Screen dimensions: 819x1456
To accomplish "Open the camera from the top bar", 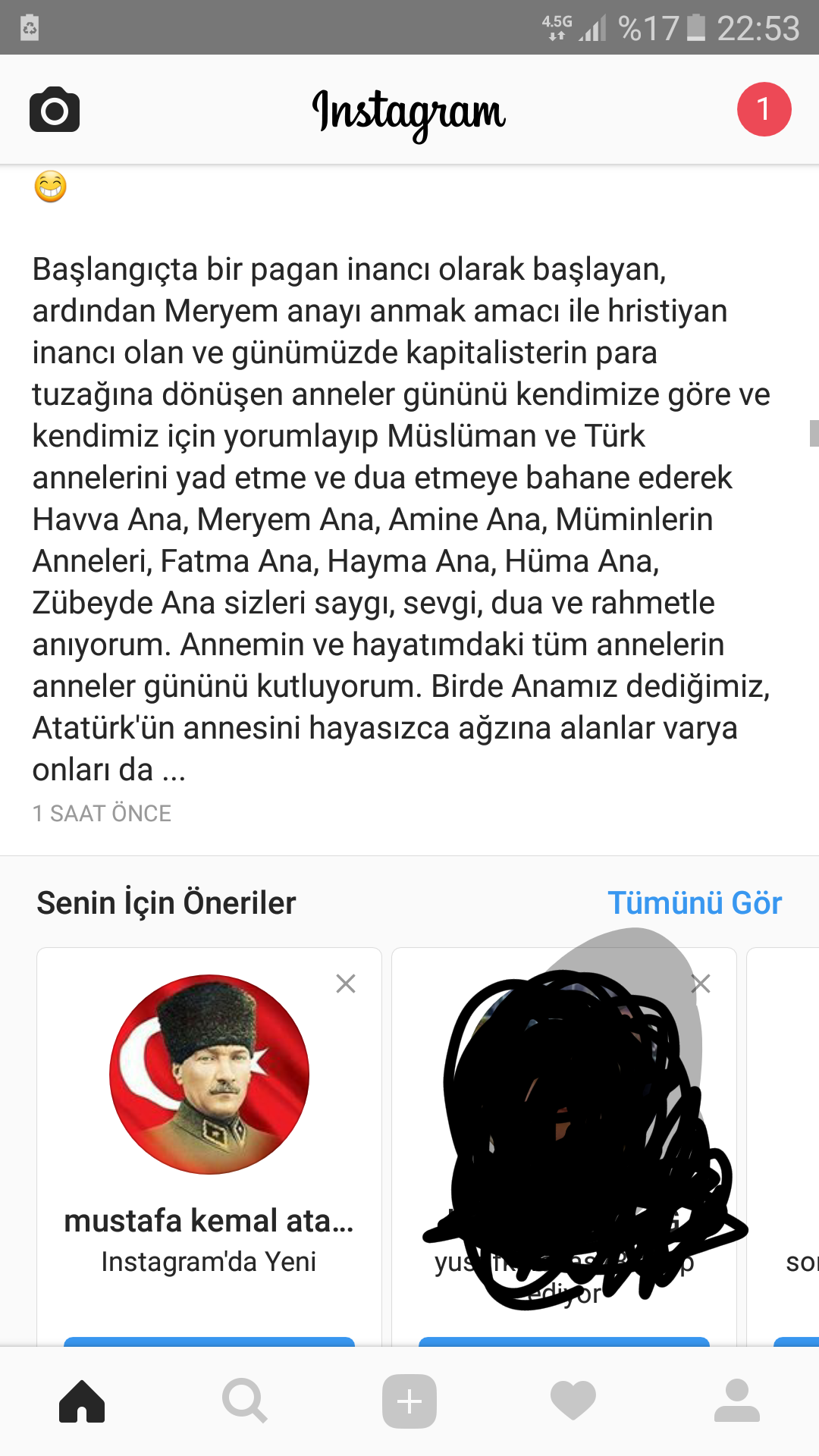I will (55, 110).
